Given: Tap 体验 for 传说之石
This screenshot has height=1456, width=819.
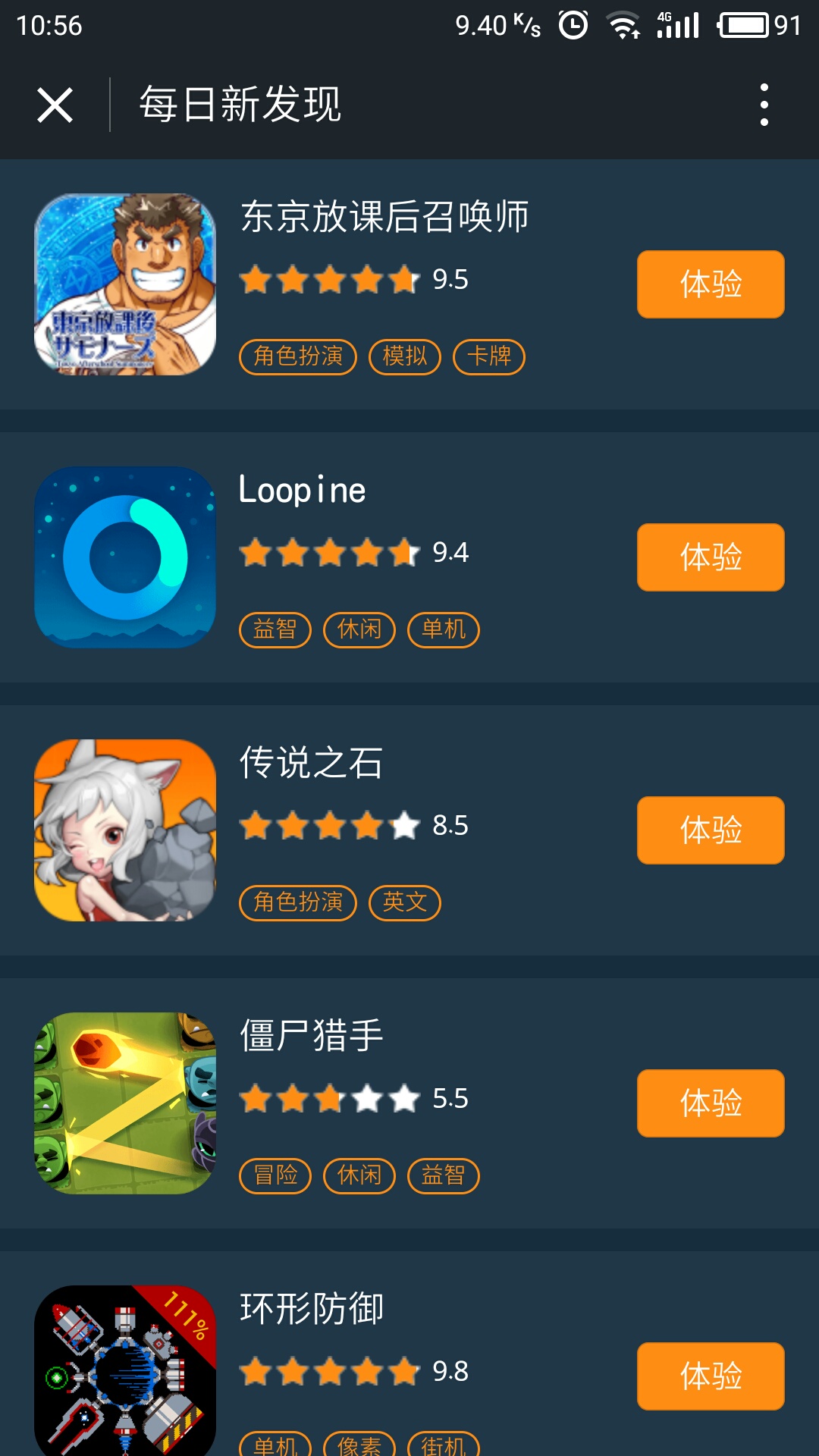Looking at the screenshot, I should (x=711, y=830).
